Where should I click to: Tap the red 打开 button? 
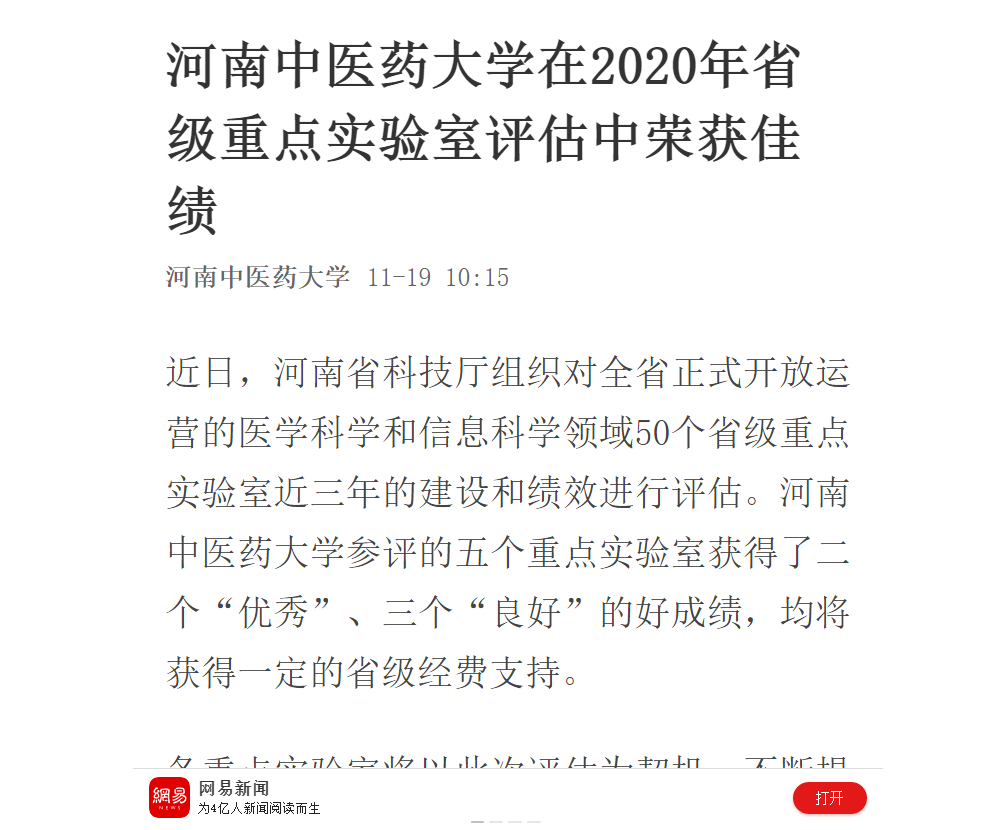click(829, 797)
